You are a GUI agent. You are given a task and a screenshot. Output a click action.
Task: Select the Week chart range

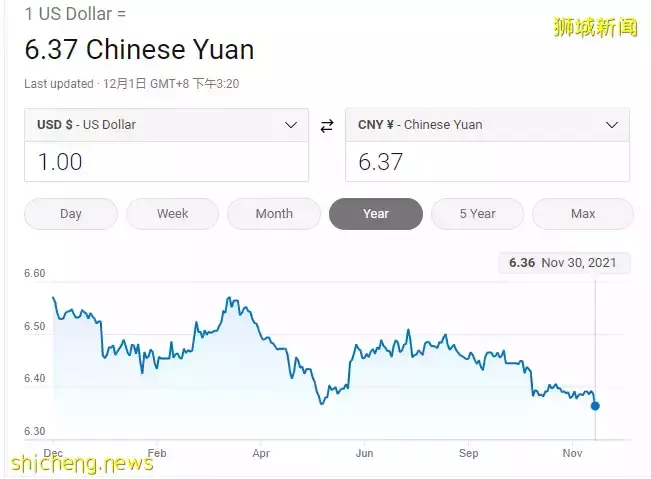173,214
